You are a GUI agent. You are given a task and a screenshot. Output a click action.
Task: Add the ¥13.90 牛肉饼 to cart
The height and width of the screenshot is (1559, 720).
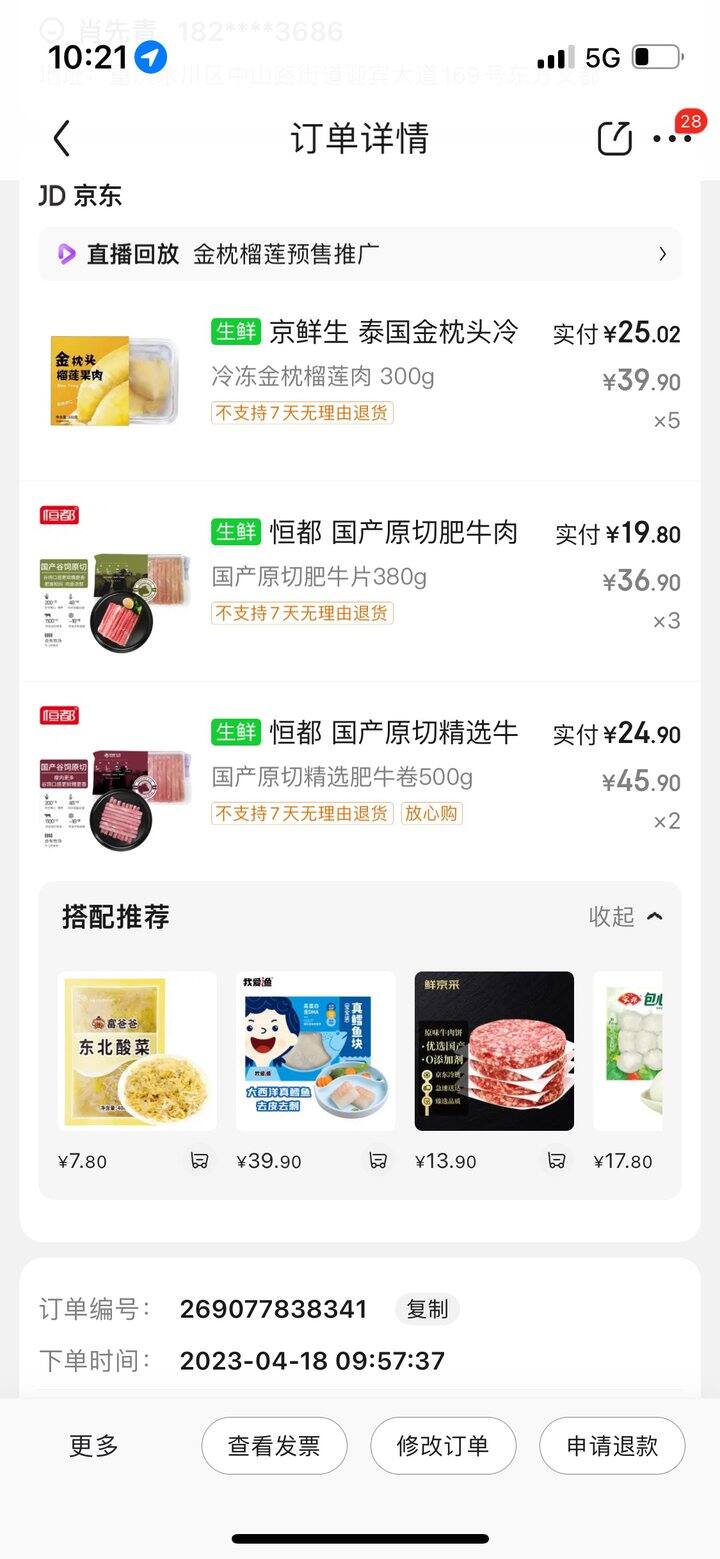tap(556, 1160)
